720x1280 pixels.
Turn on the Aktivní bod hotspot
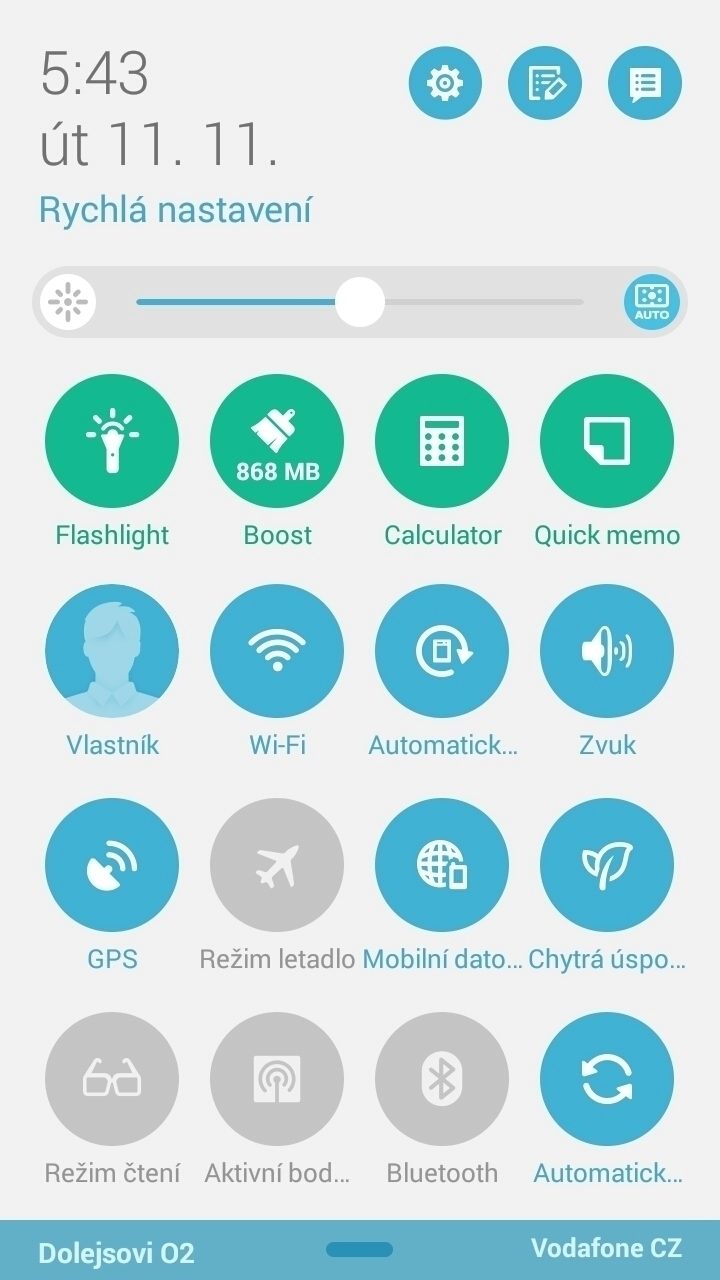pos(277,1079)
